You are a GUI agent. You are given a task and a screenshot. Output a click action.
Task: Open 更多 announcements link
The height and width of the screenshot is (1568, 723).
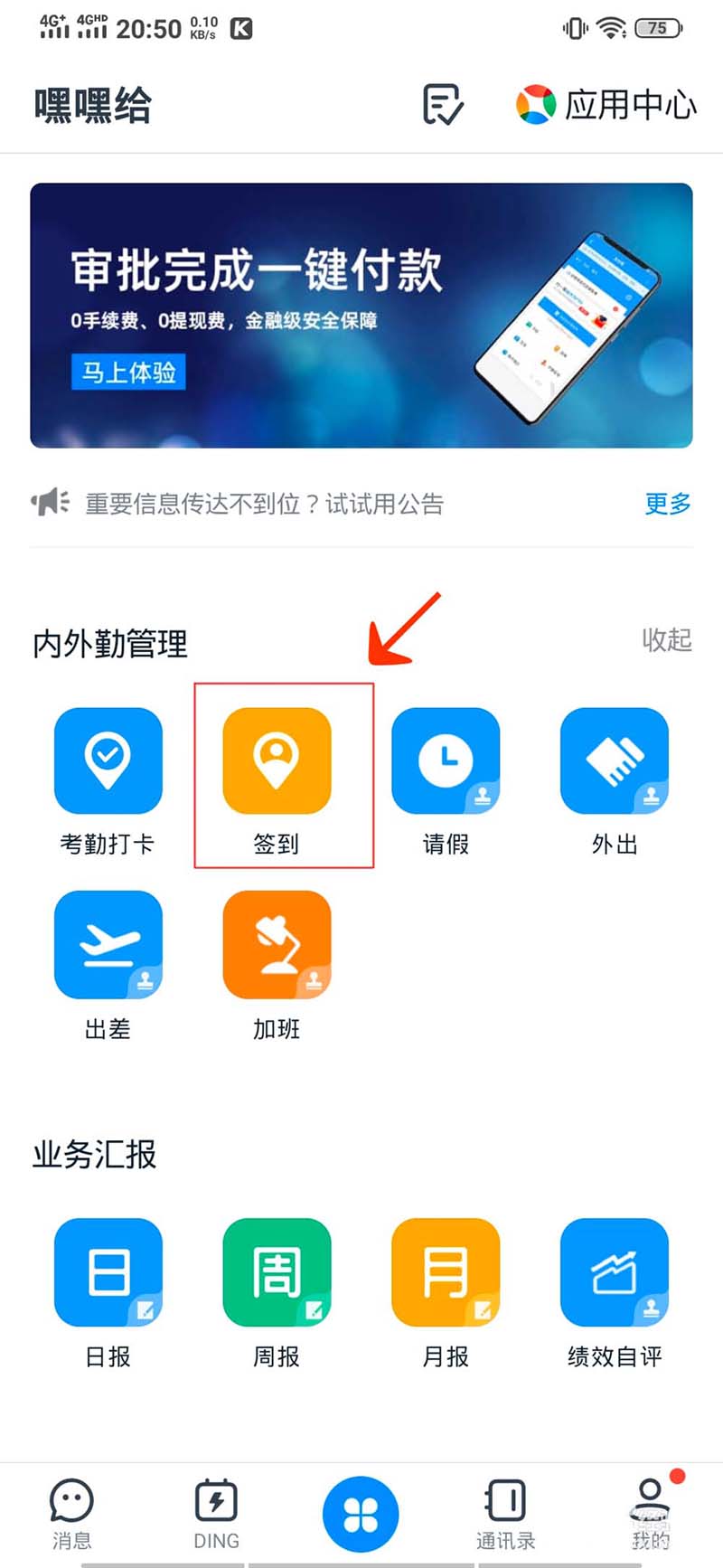(667, 504)
